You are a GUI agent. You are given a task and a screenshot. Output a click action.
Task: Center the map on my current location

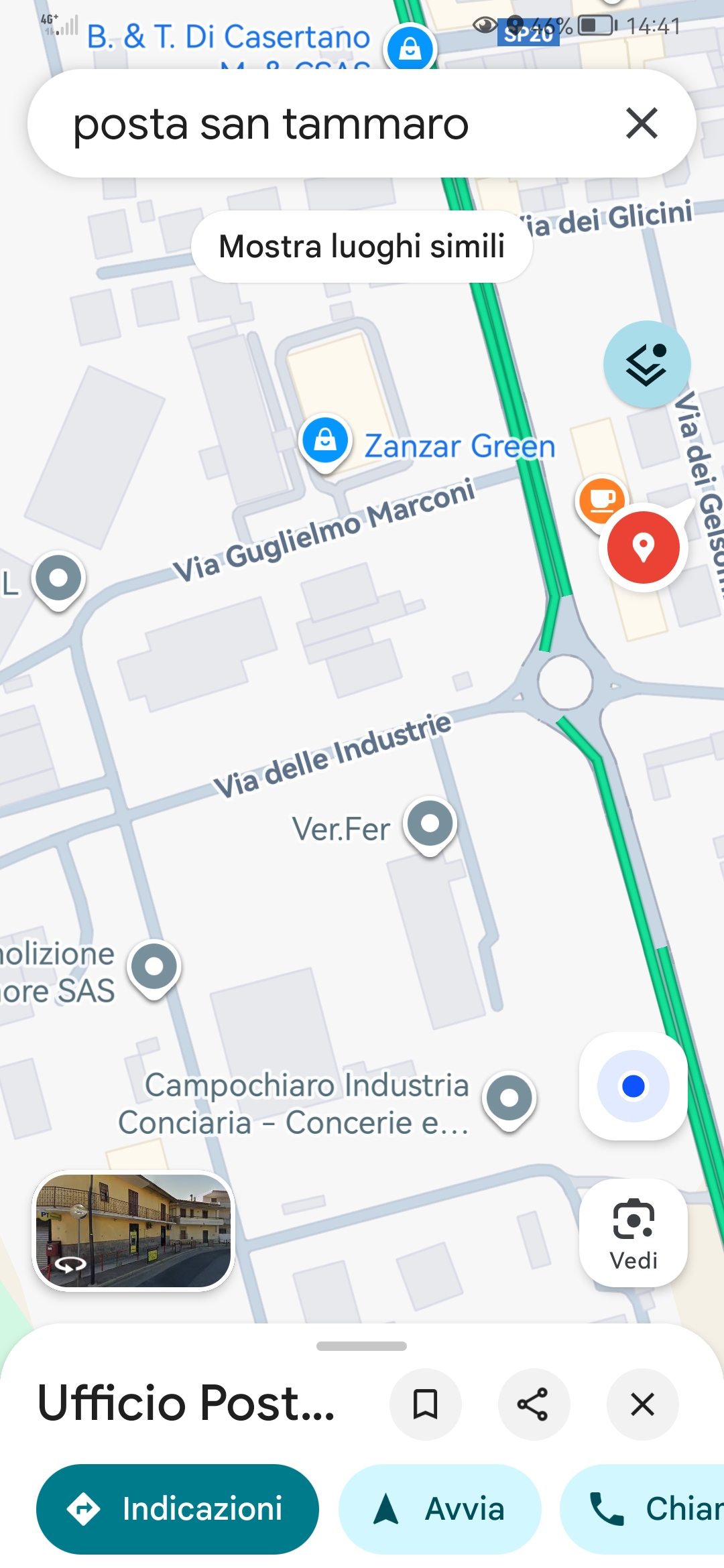(x=632, y=1086)
